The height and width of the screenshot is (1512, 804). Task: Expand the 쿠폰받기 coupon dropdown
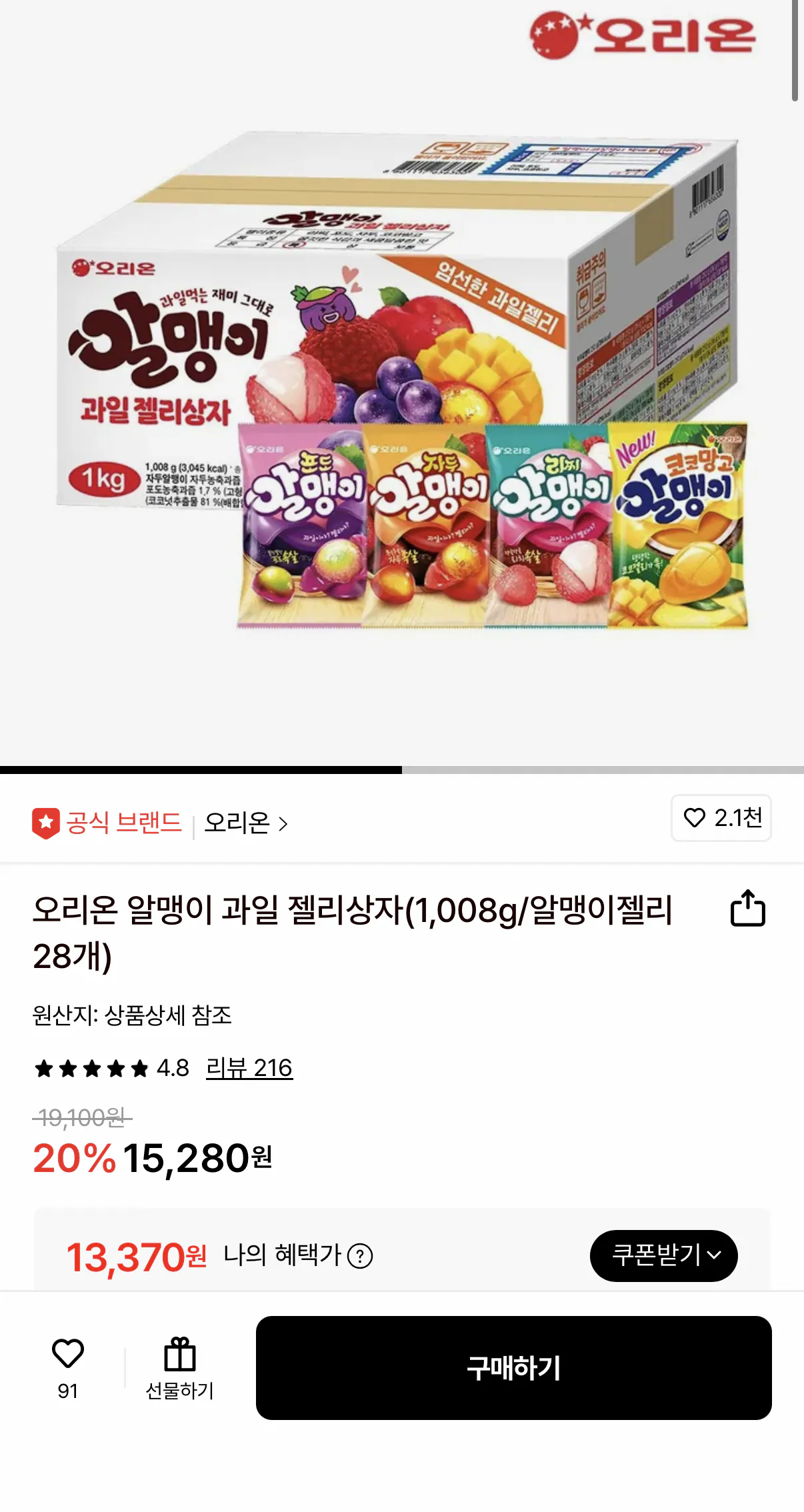click(663, 1255)
